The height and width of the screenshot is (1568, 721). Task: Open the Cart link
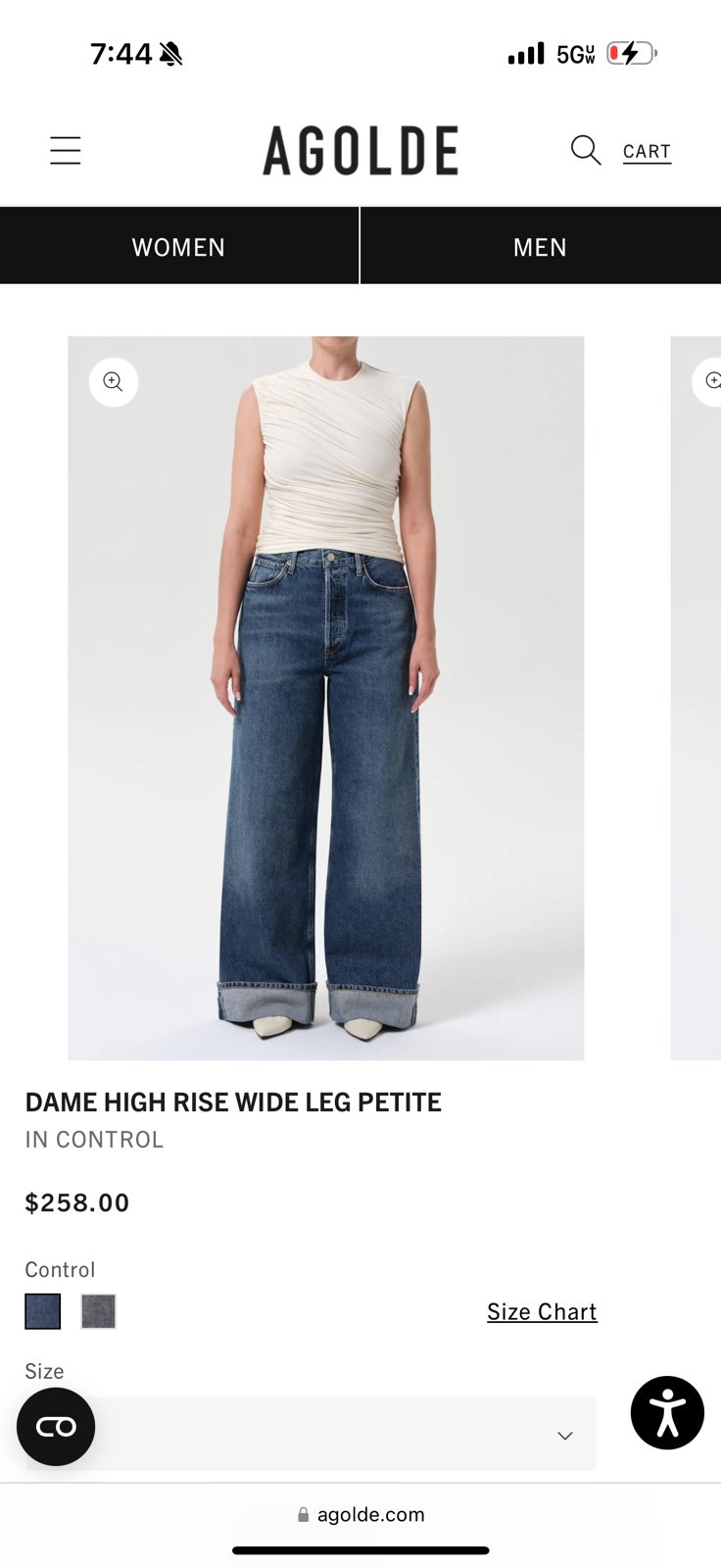click(647, 152)
